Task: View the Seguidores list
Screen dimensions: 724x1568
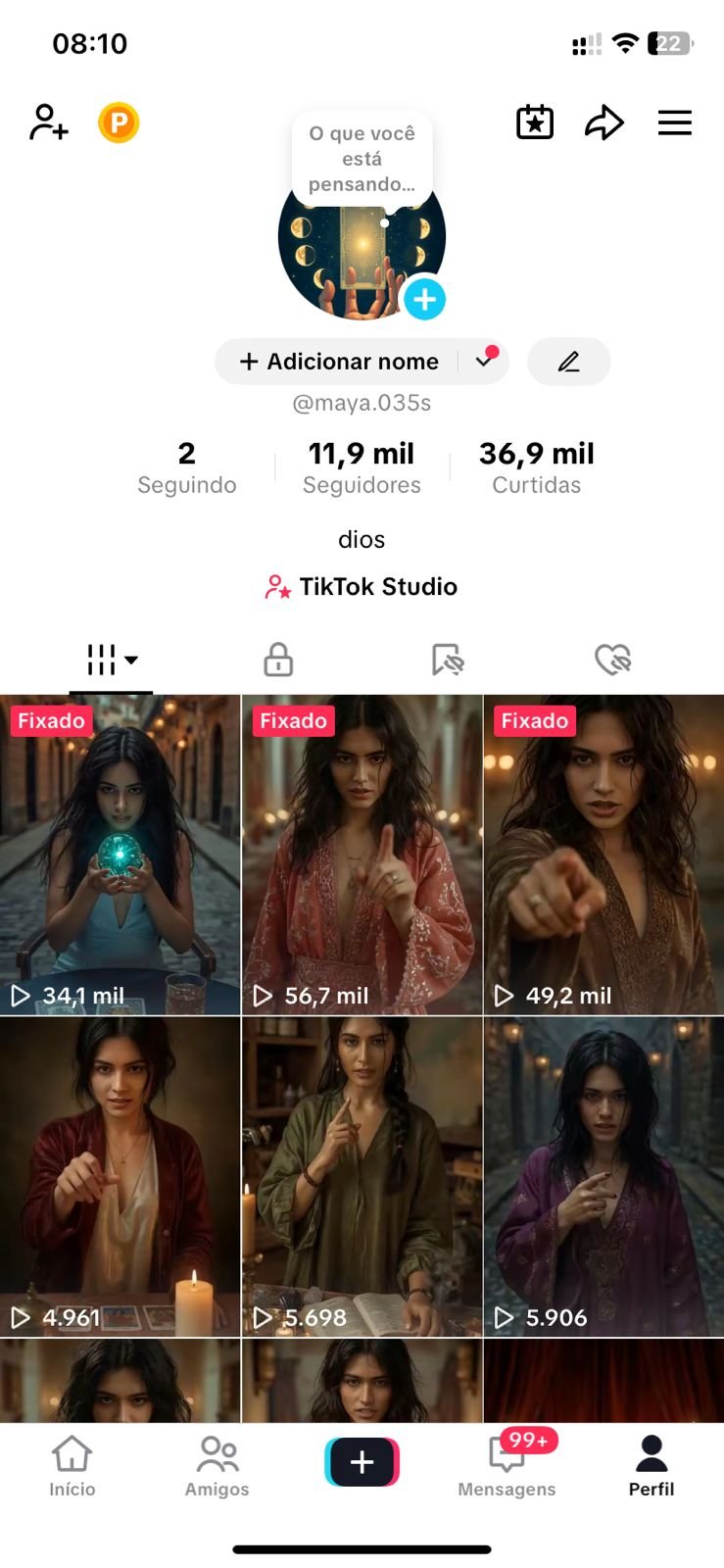Action: click(x=362, y=467)
